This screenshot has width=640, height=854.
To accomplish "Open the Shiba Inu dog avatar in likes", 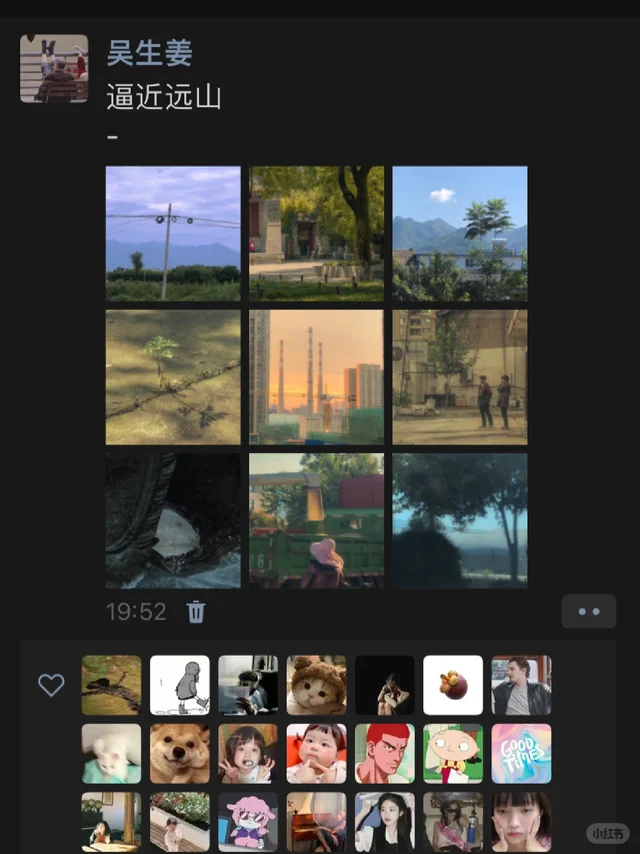I will (x=180, y=753).
